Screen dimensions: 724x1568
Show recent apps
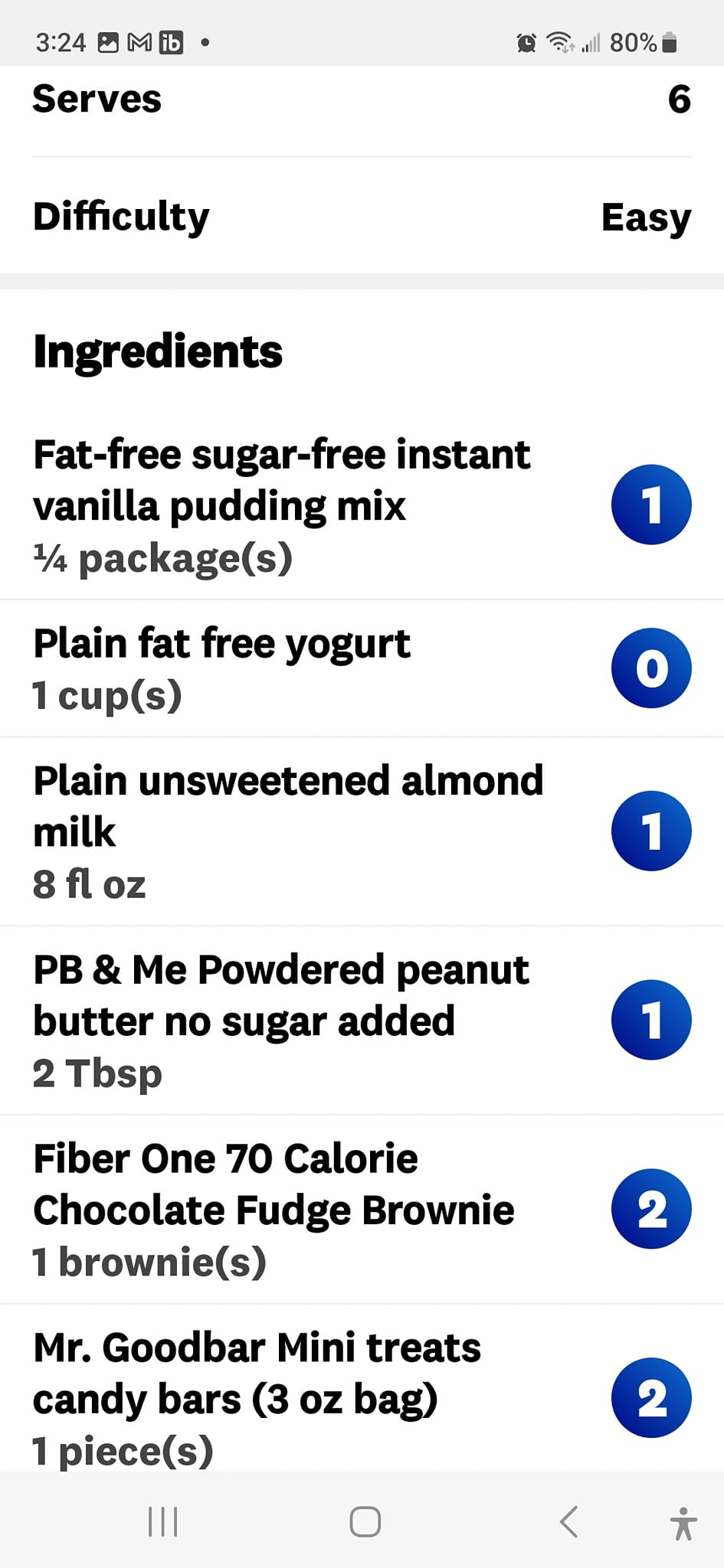pos(162,1521)
